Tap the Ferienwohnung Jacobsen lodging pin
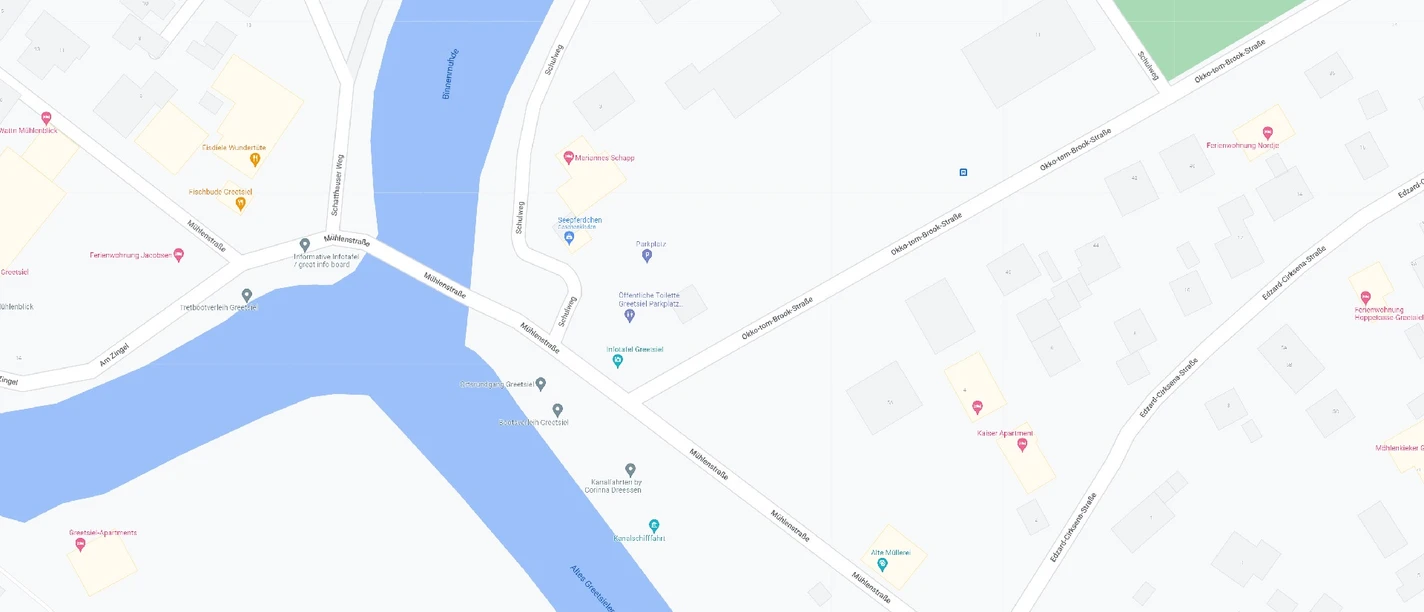The image size is (1424, 612). point(179,255)
